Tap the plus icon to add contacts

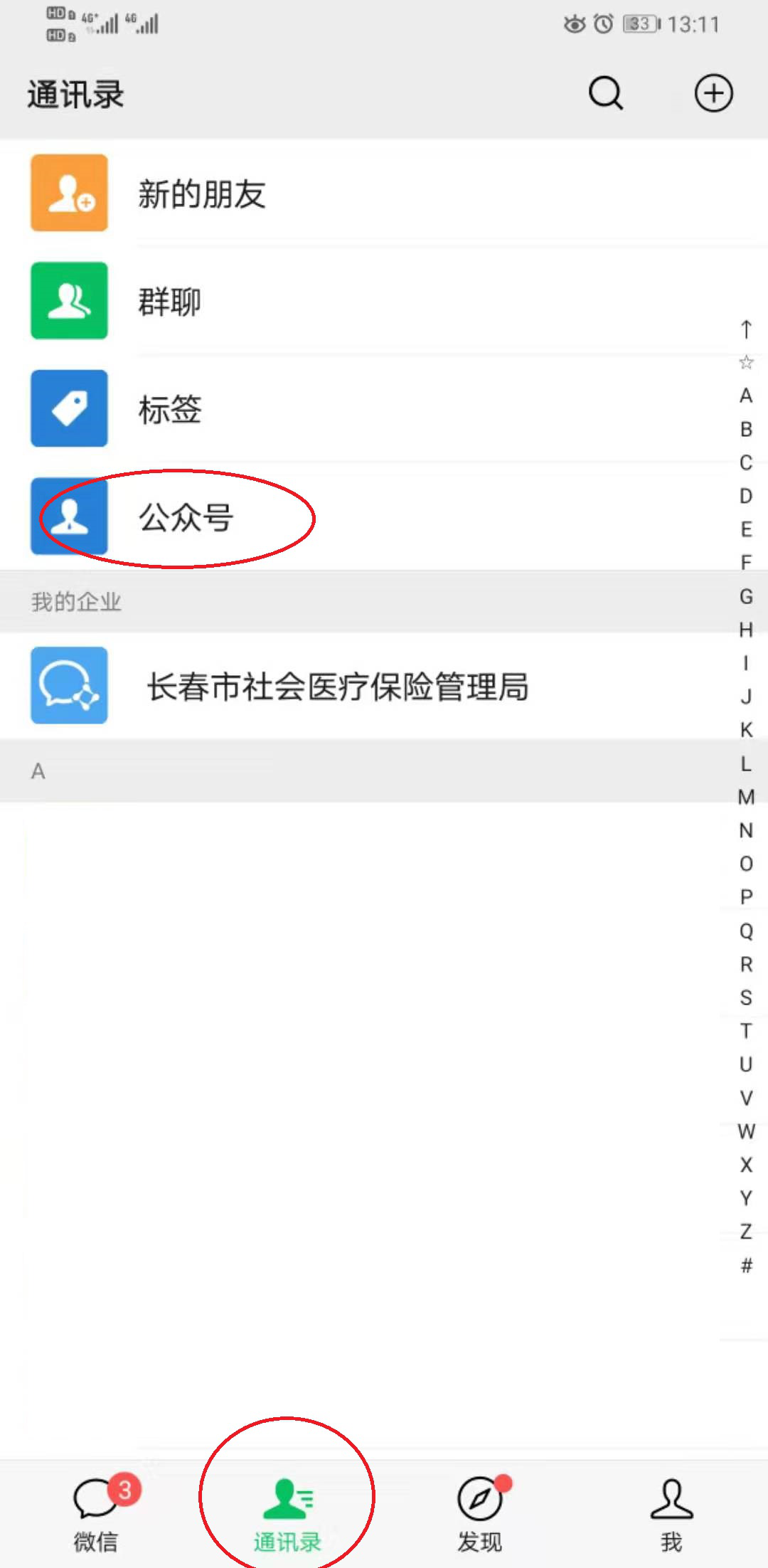click(713, 93)
